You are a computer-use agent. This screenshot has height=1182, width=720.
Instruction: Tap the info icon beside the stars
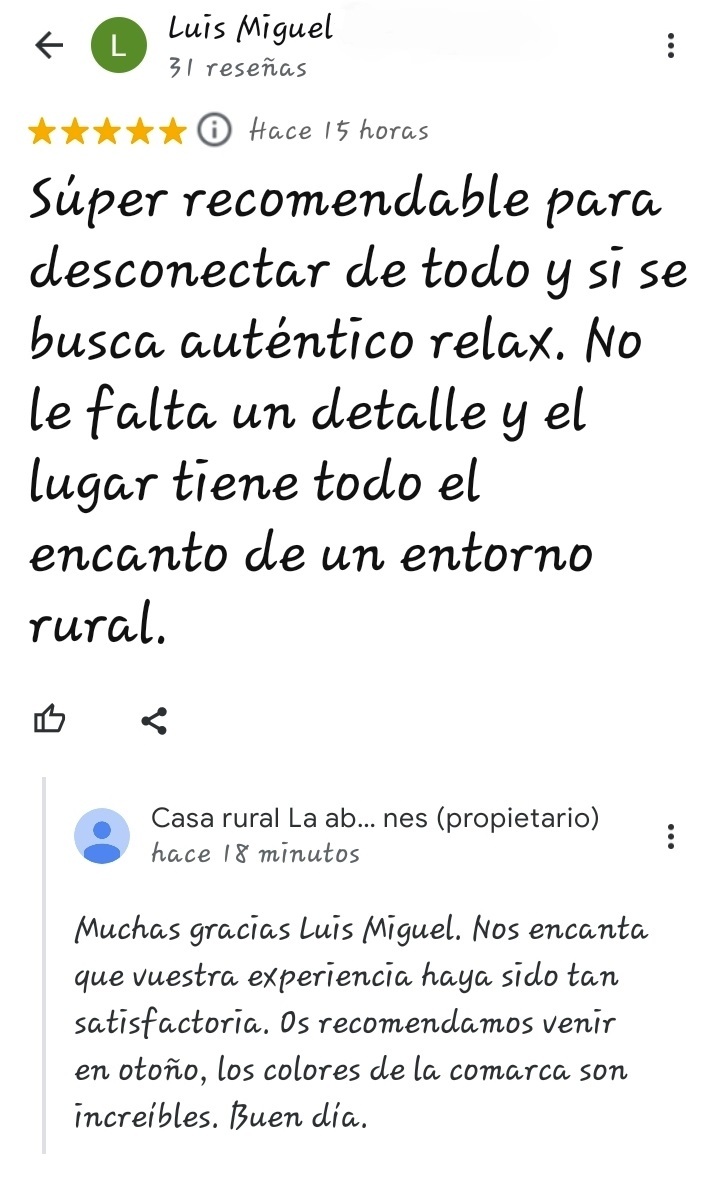213,131
